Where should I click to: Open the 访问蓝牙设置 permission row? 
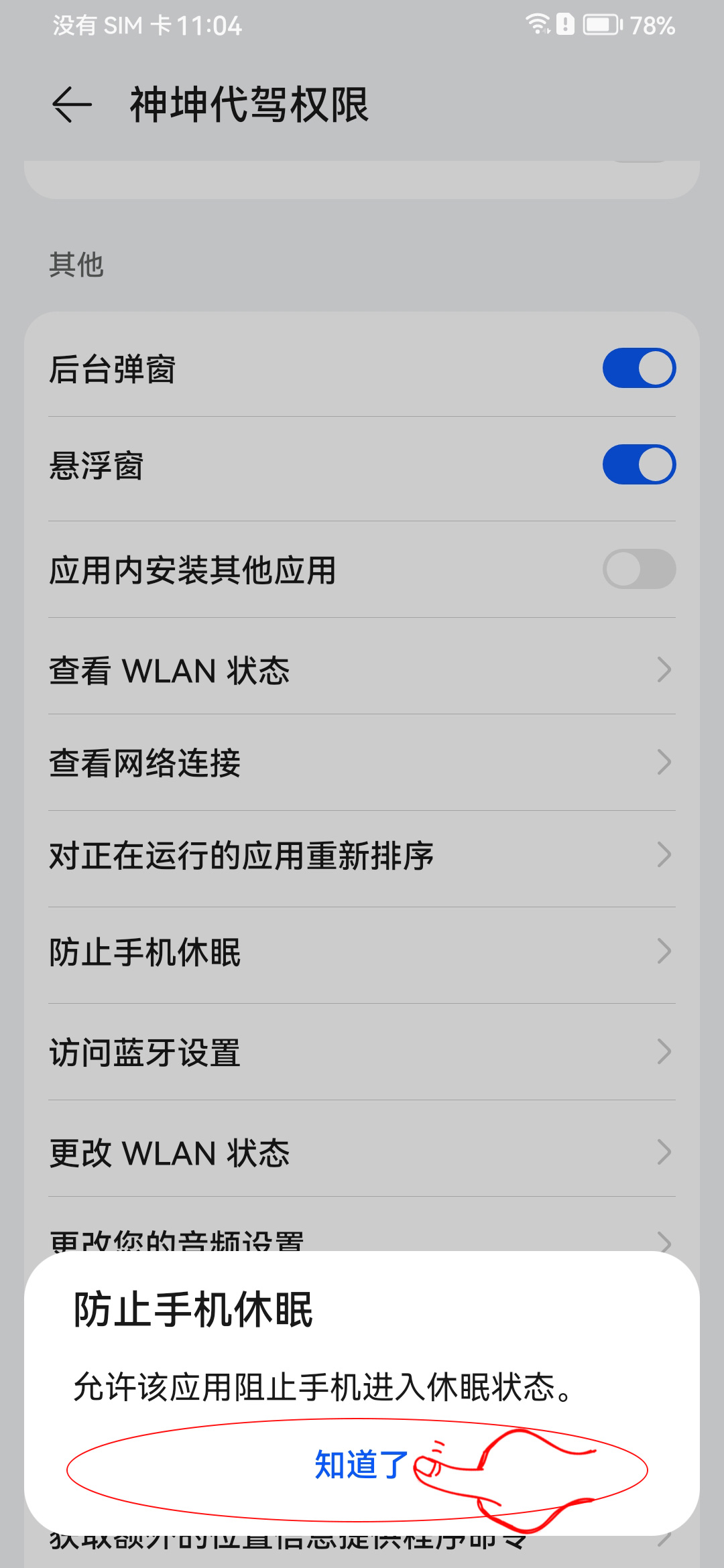click(362, 1052)
